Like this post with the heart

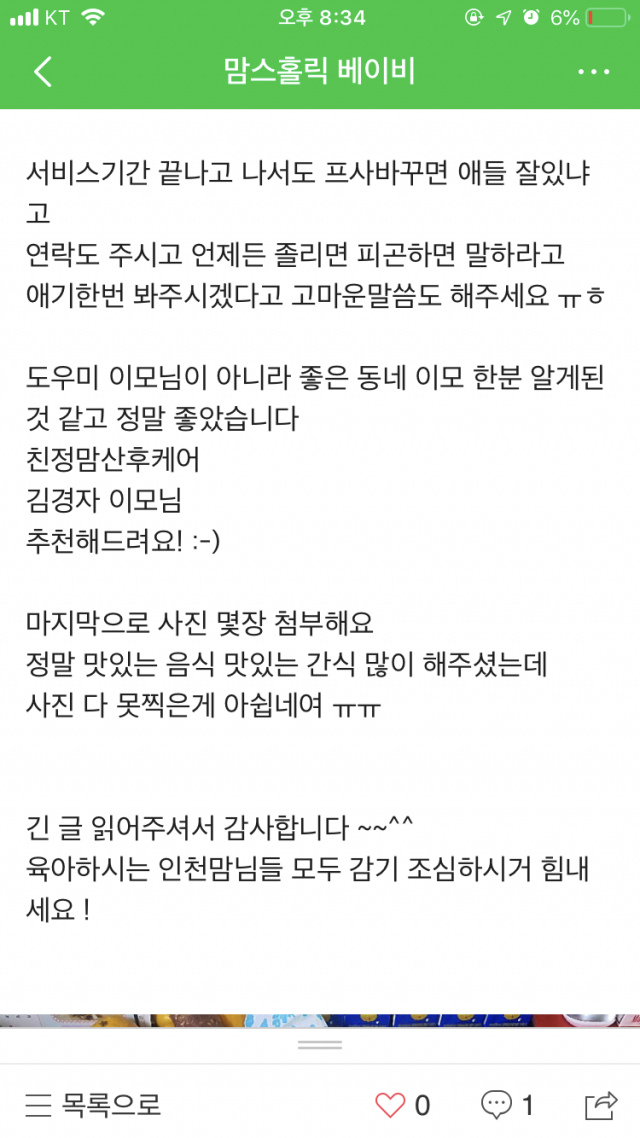389,1104
